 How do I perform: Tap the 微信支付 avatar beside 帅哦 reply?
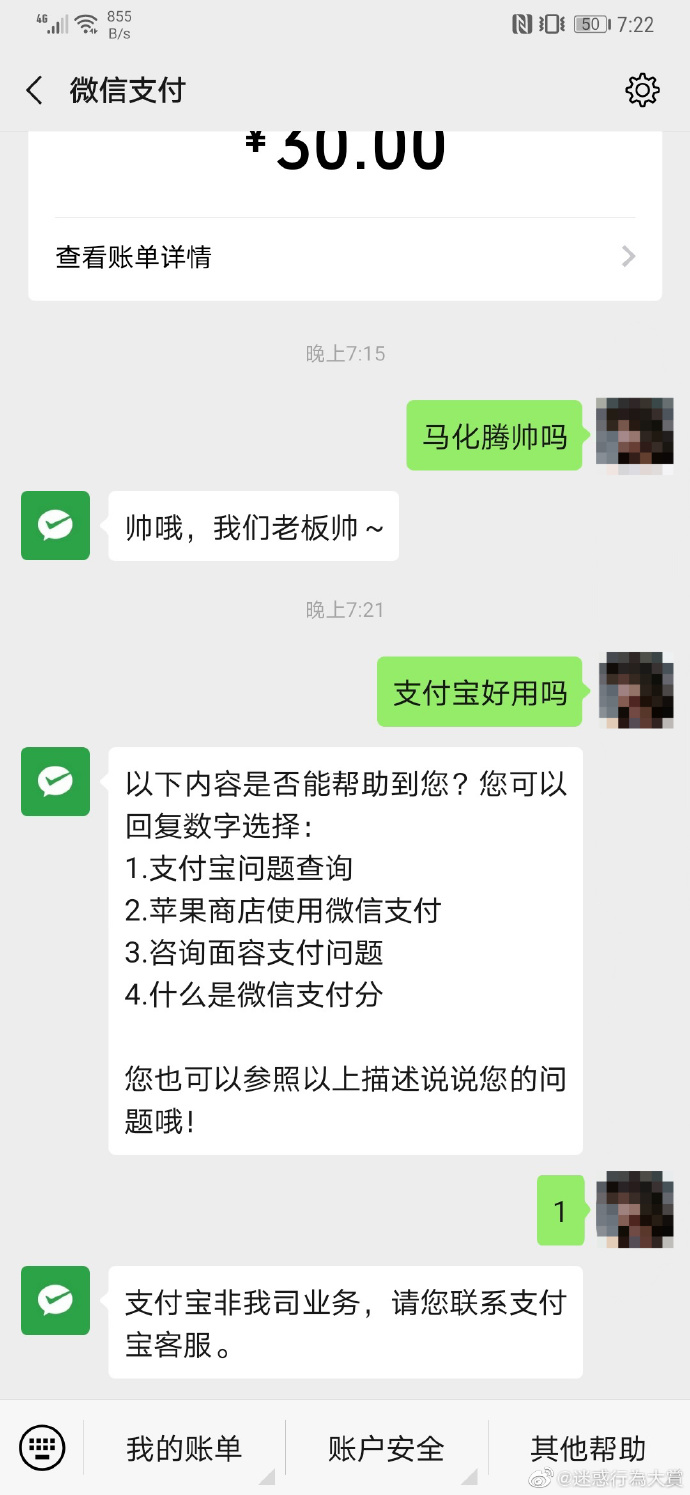(56, 525)
